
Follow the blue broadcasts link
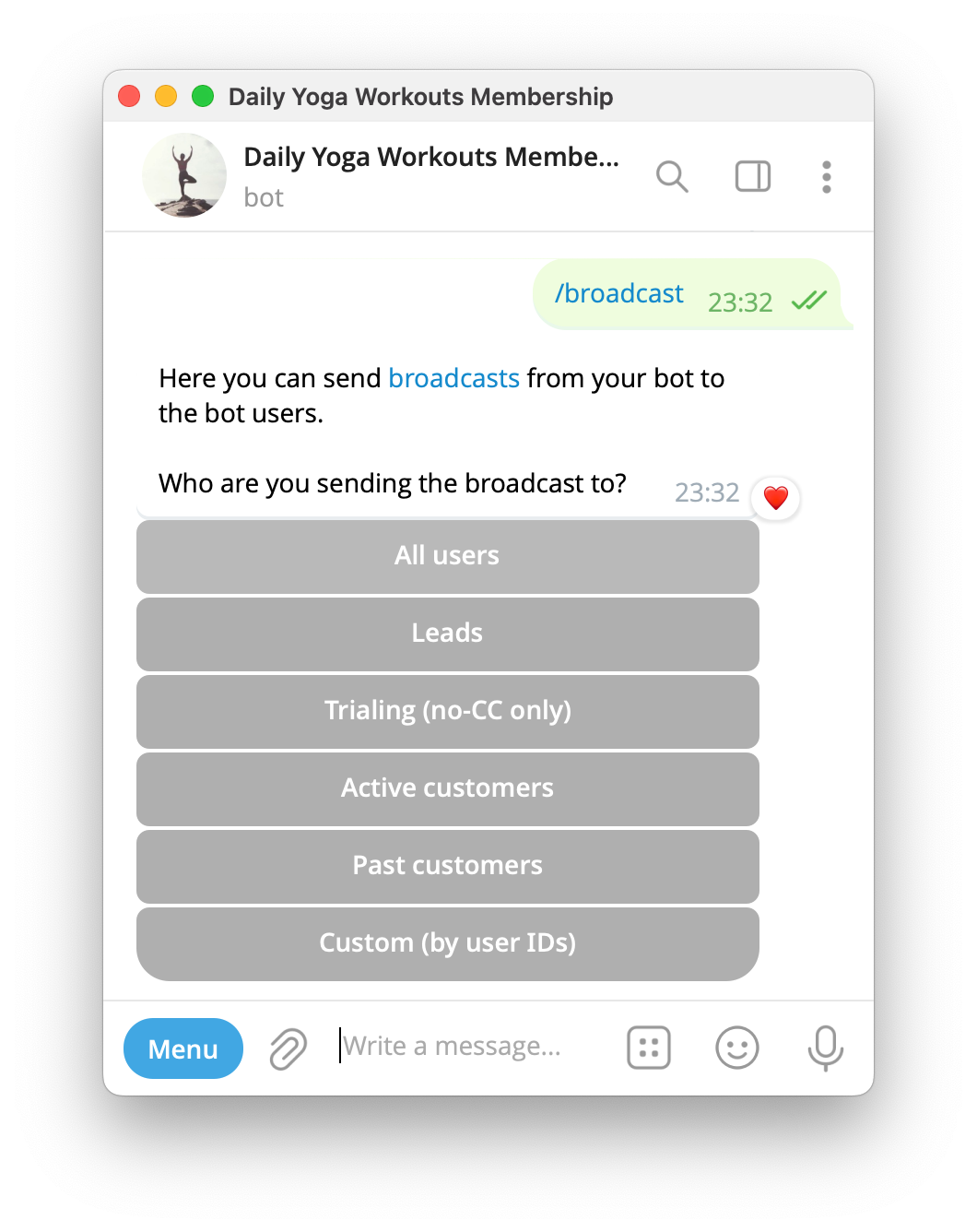click(453, 378)
